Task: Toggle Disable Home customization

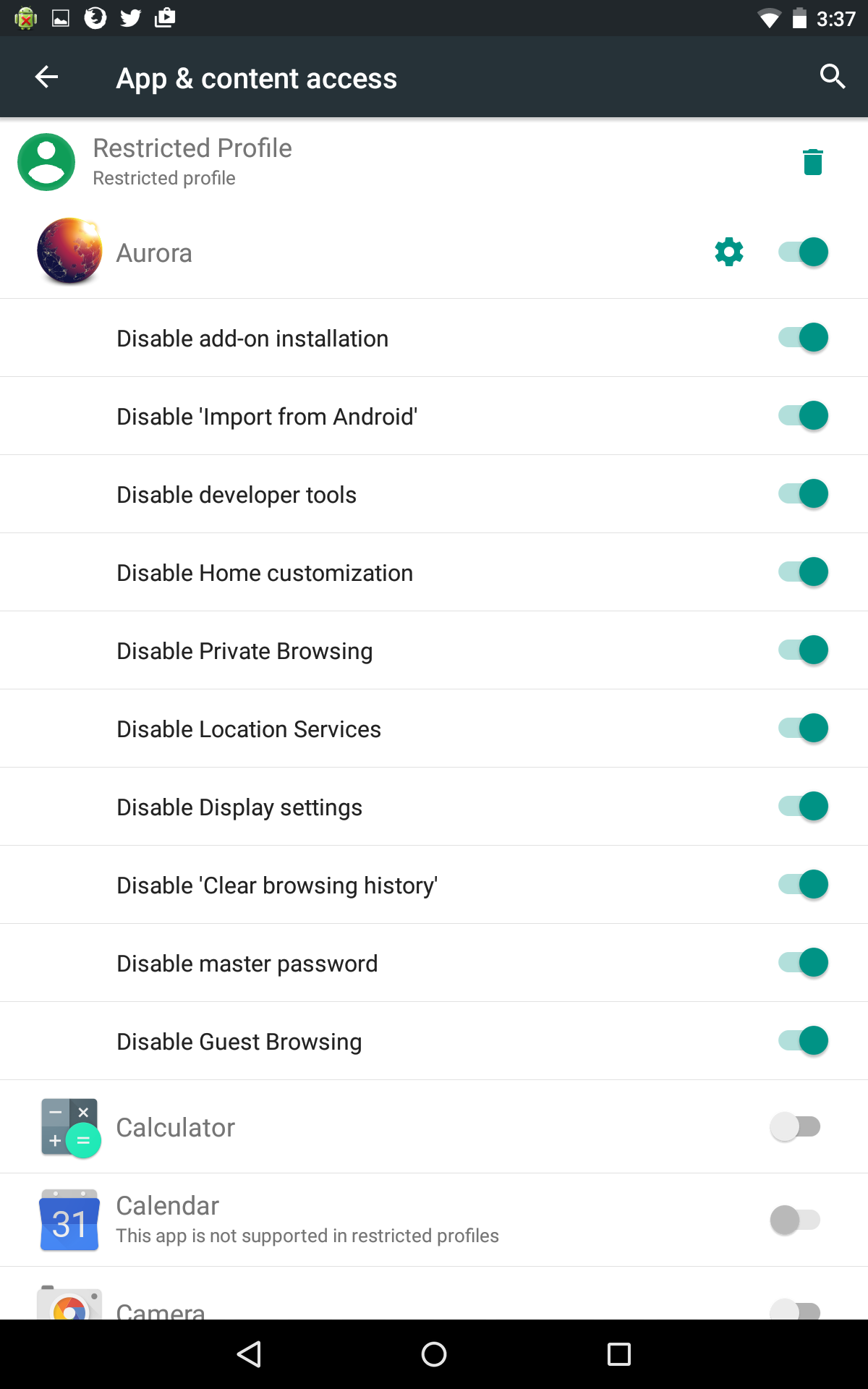Action: tap(803, 572)
